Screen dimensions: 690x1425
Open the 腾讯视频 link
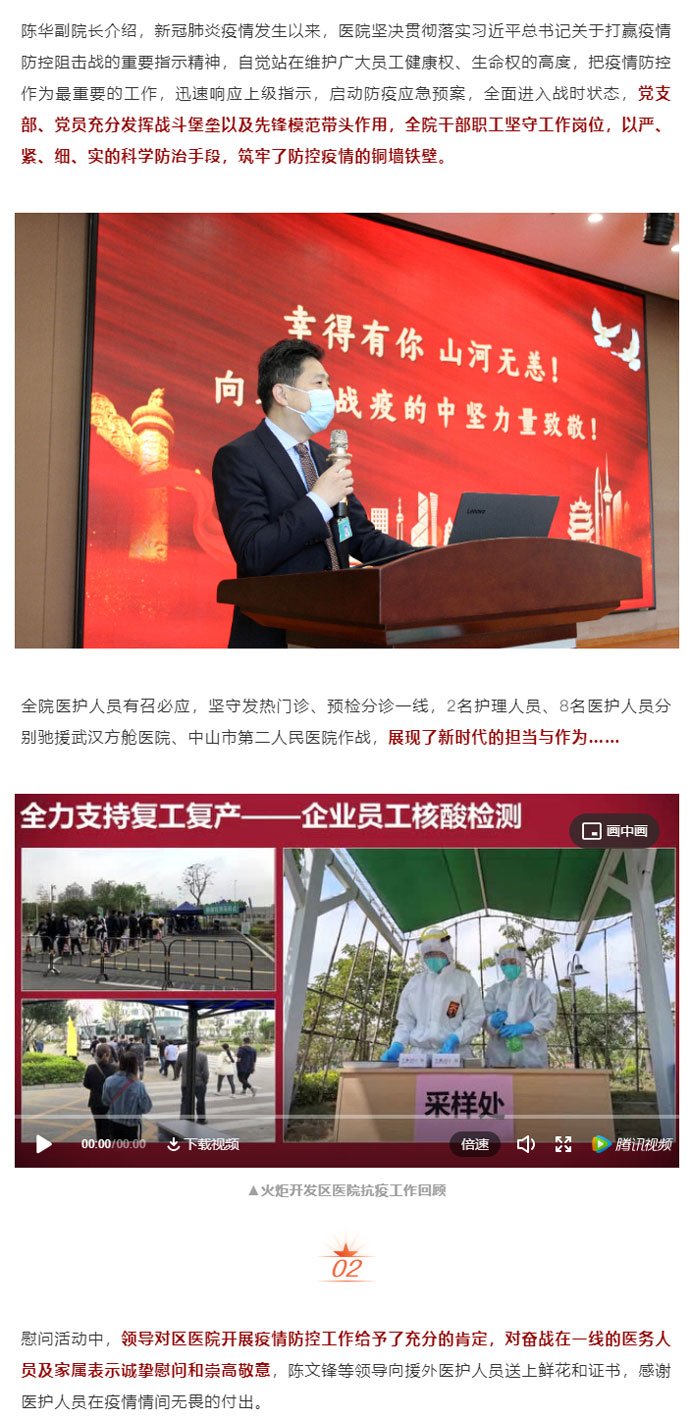(x=632, y=1144)
